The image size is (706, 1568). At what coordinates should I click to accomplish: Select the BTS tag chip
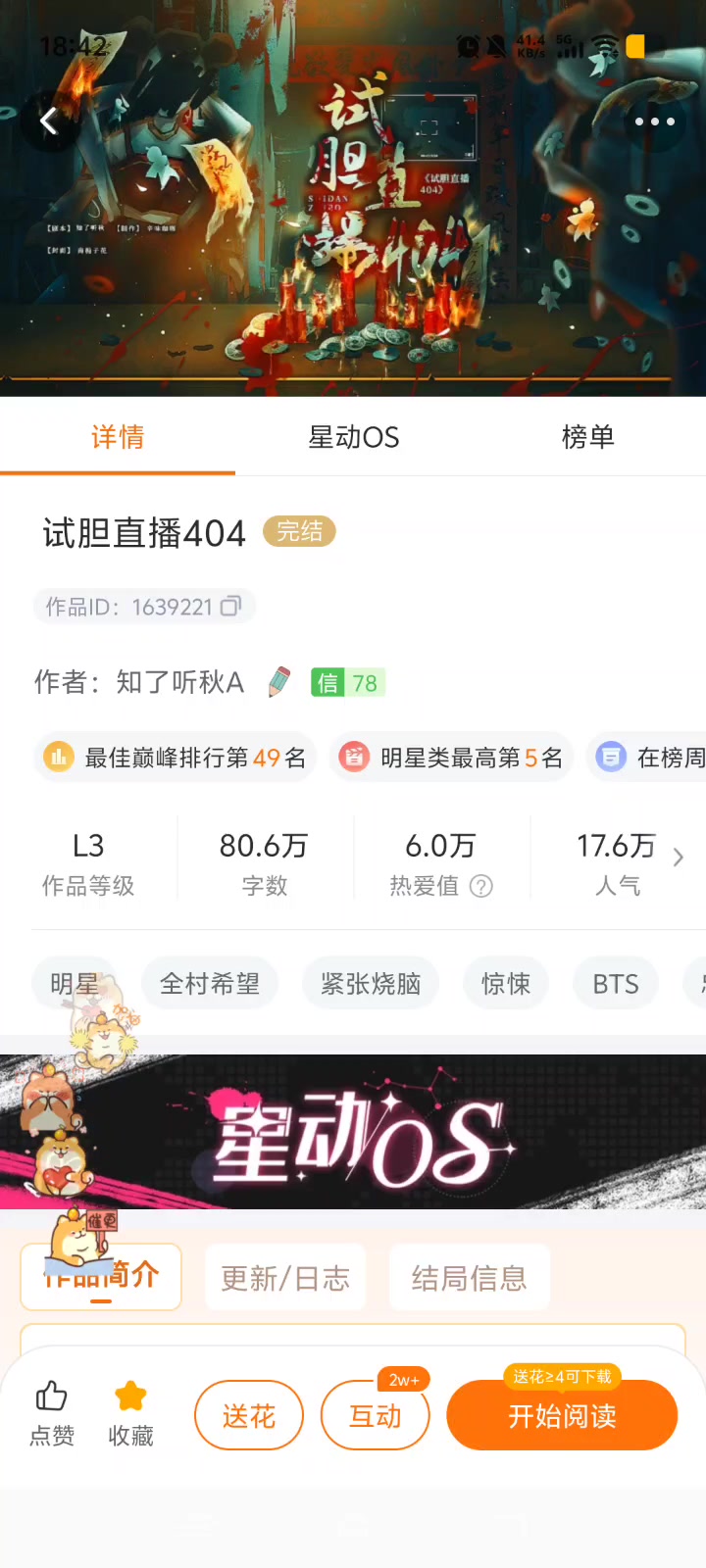pyautogui.click(x=615, y=983)
